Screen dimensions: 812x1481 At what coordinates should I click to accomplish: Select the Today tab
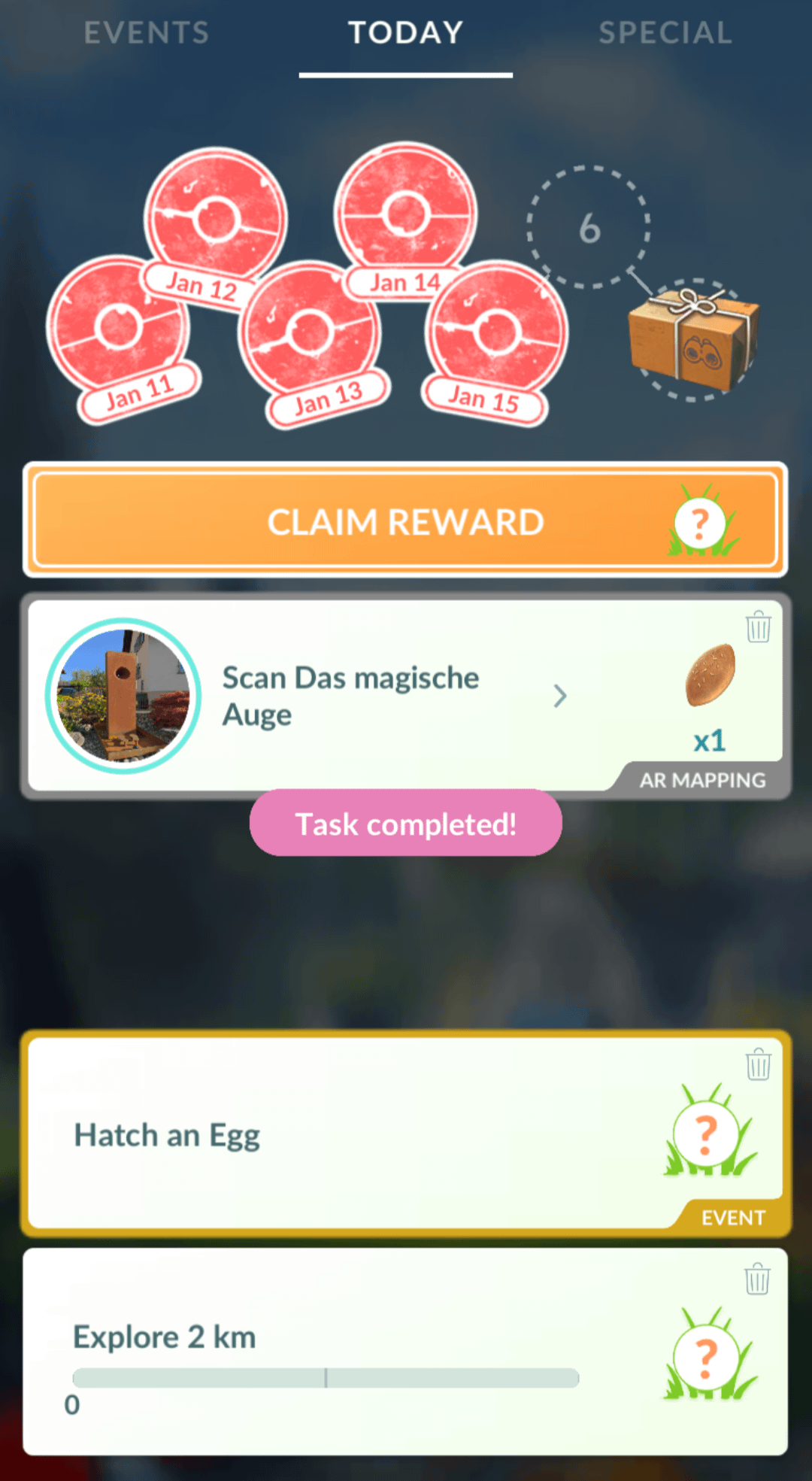coord(405,33)
